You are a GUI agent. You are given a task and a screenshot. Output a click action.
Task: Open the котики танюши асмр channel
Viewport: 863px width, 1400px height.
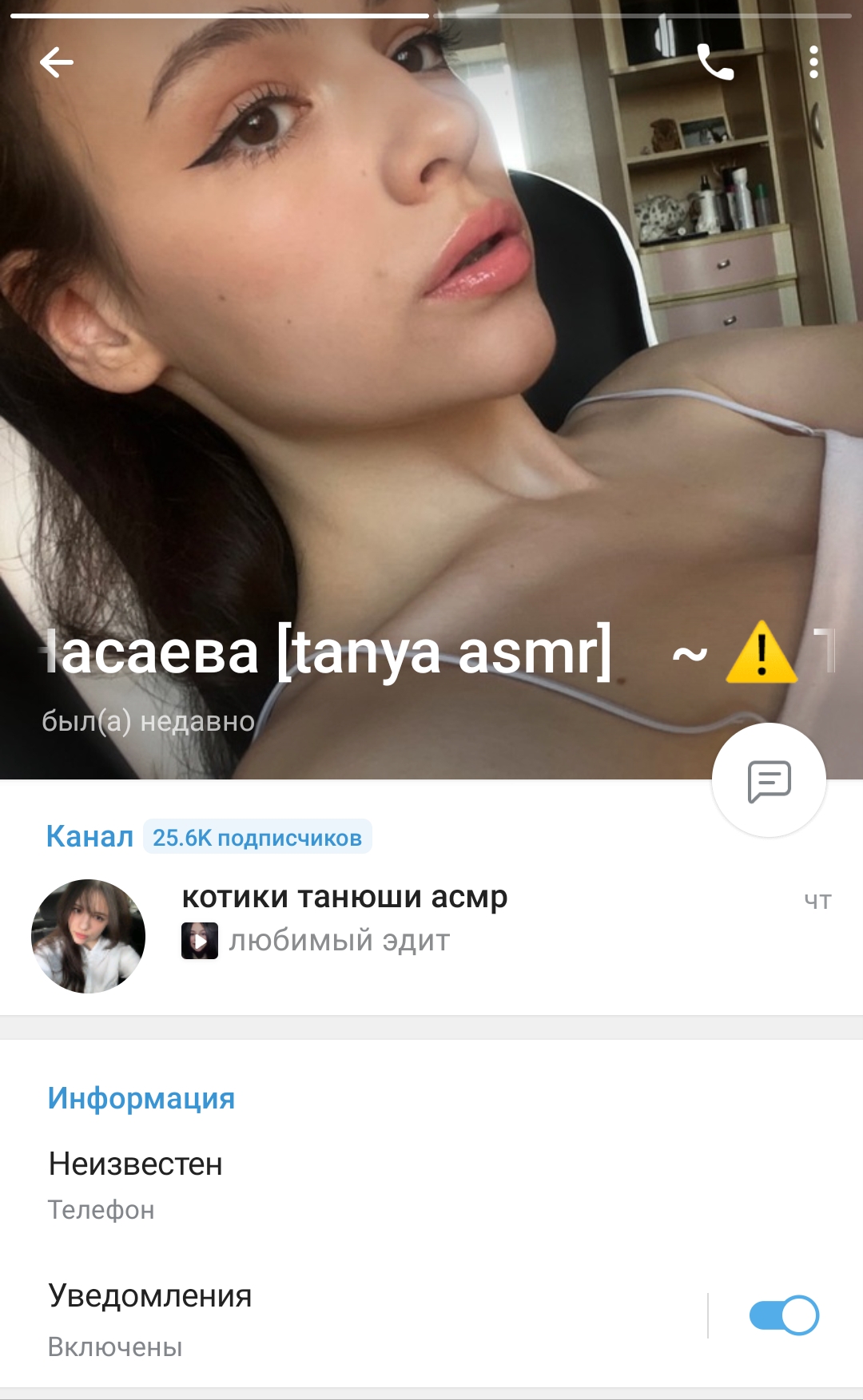pyautogui.click(x=431, y=936)
